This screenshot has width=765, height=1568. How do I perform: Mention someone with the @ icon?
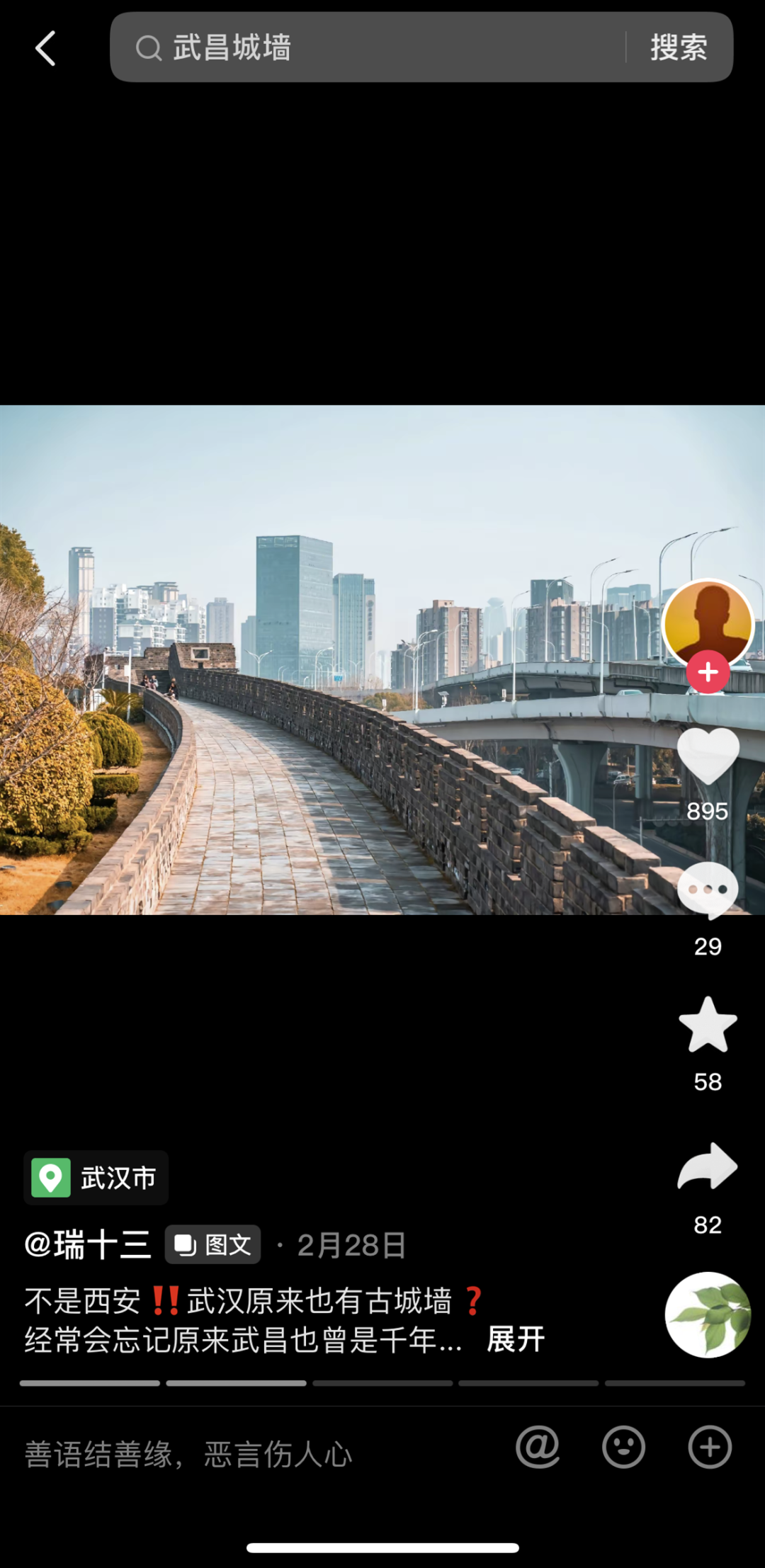pos(538,1447)
